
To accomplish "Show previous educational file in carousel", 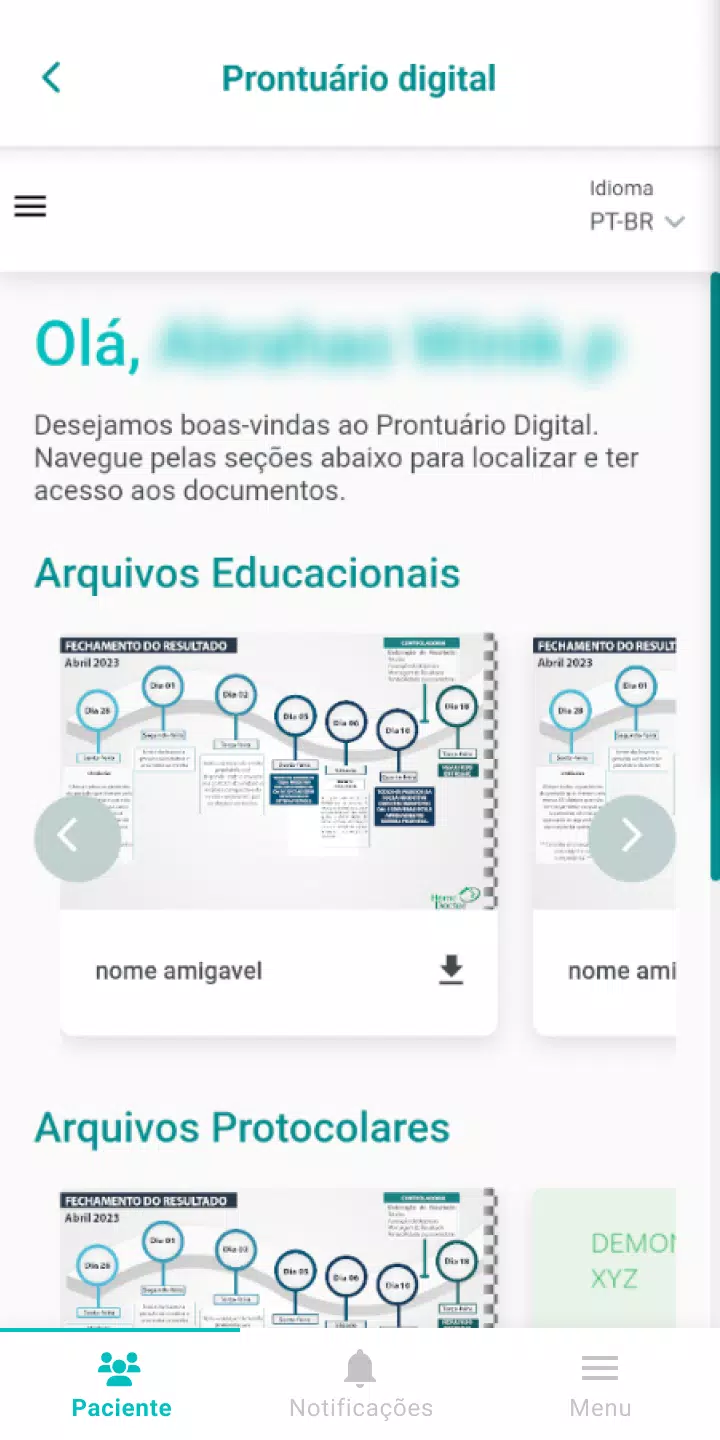I will [x=77, y=838].
